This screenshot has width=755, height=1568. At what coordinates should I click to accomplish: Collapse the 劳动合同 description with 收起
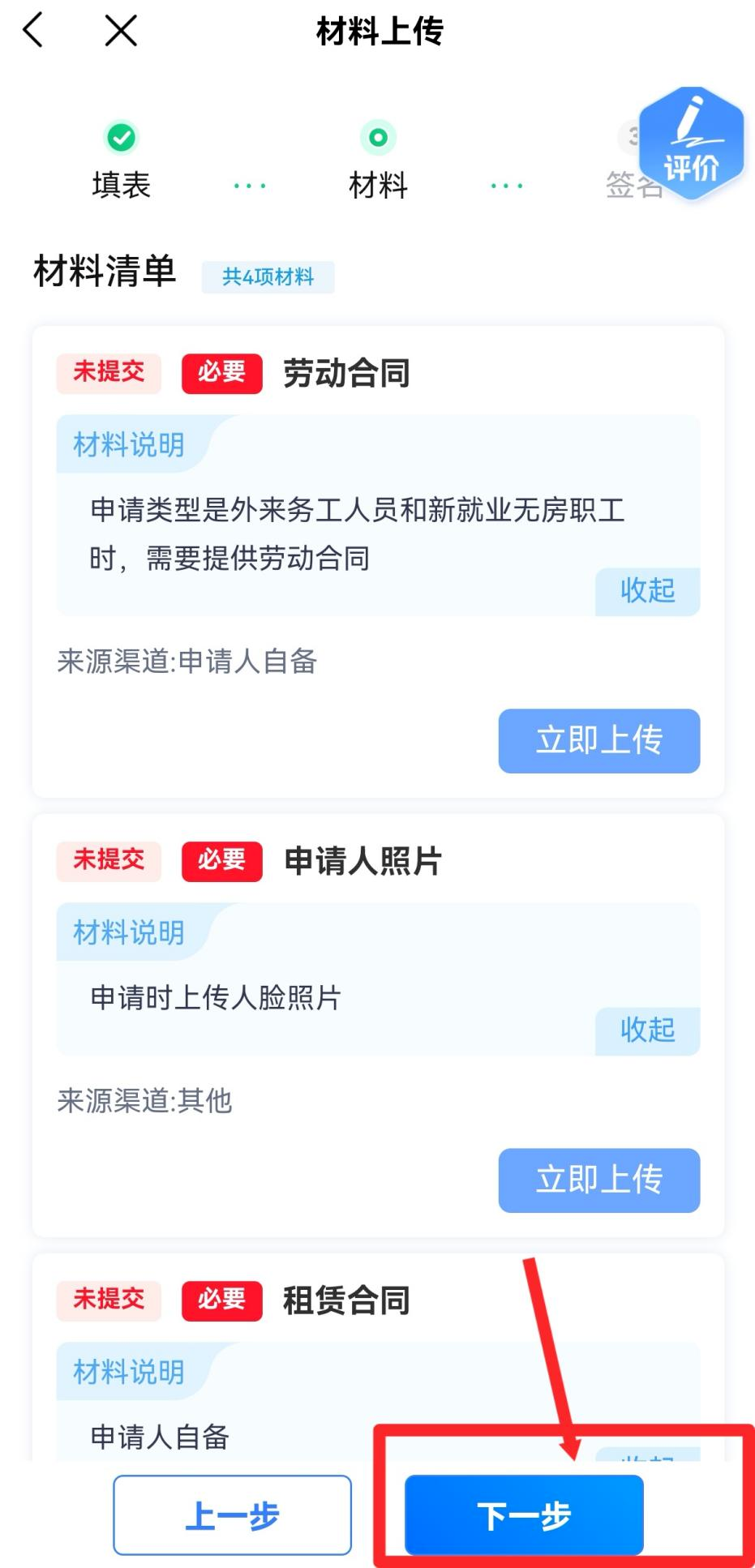pyautogui.click(x=646, y=591)
